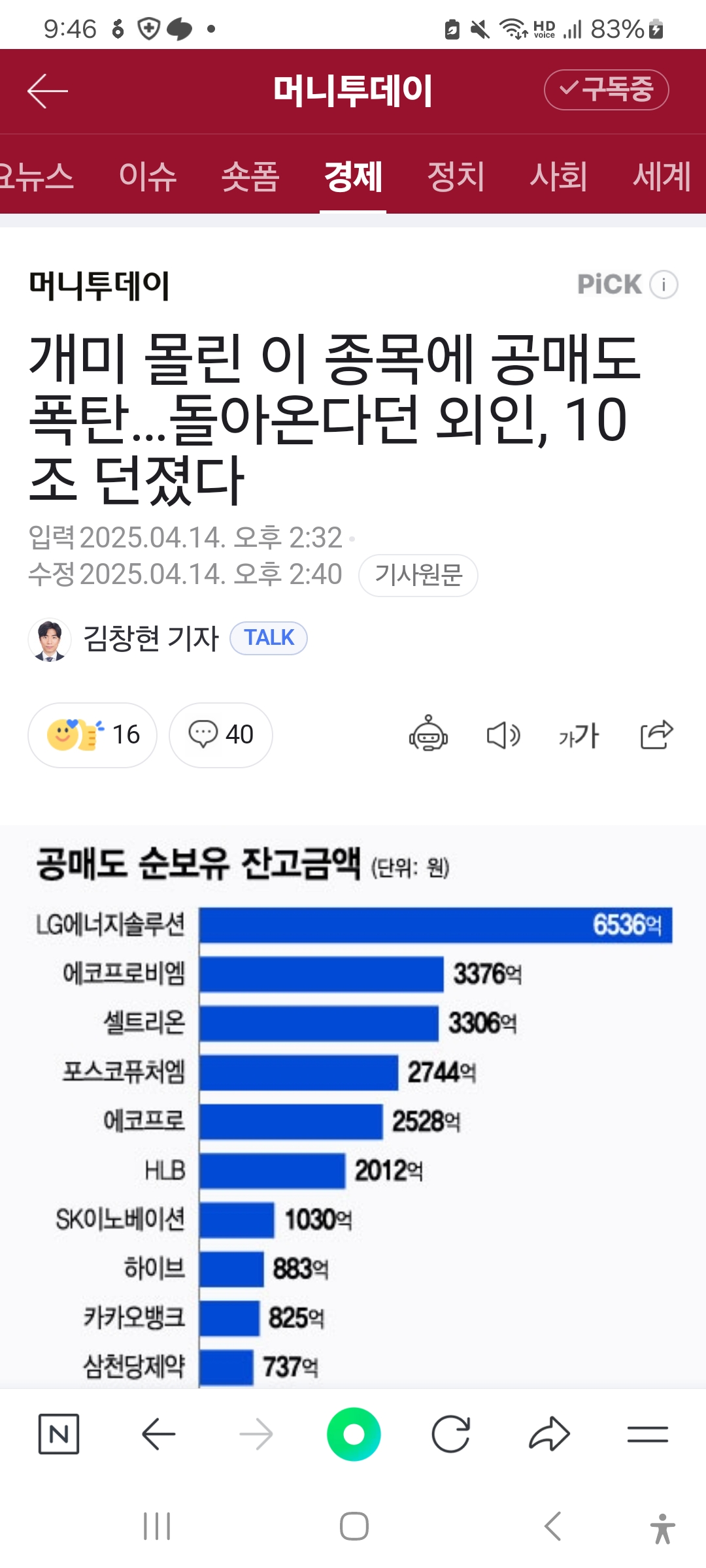Open reporter 김창현 기자 profile
Image resolution: width=706 pixels, height=1568 pixels.
(150, 638)
